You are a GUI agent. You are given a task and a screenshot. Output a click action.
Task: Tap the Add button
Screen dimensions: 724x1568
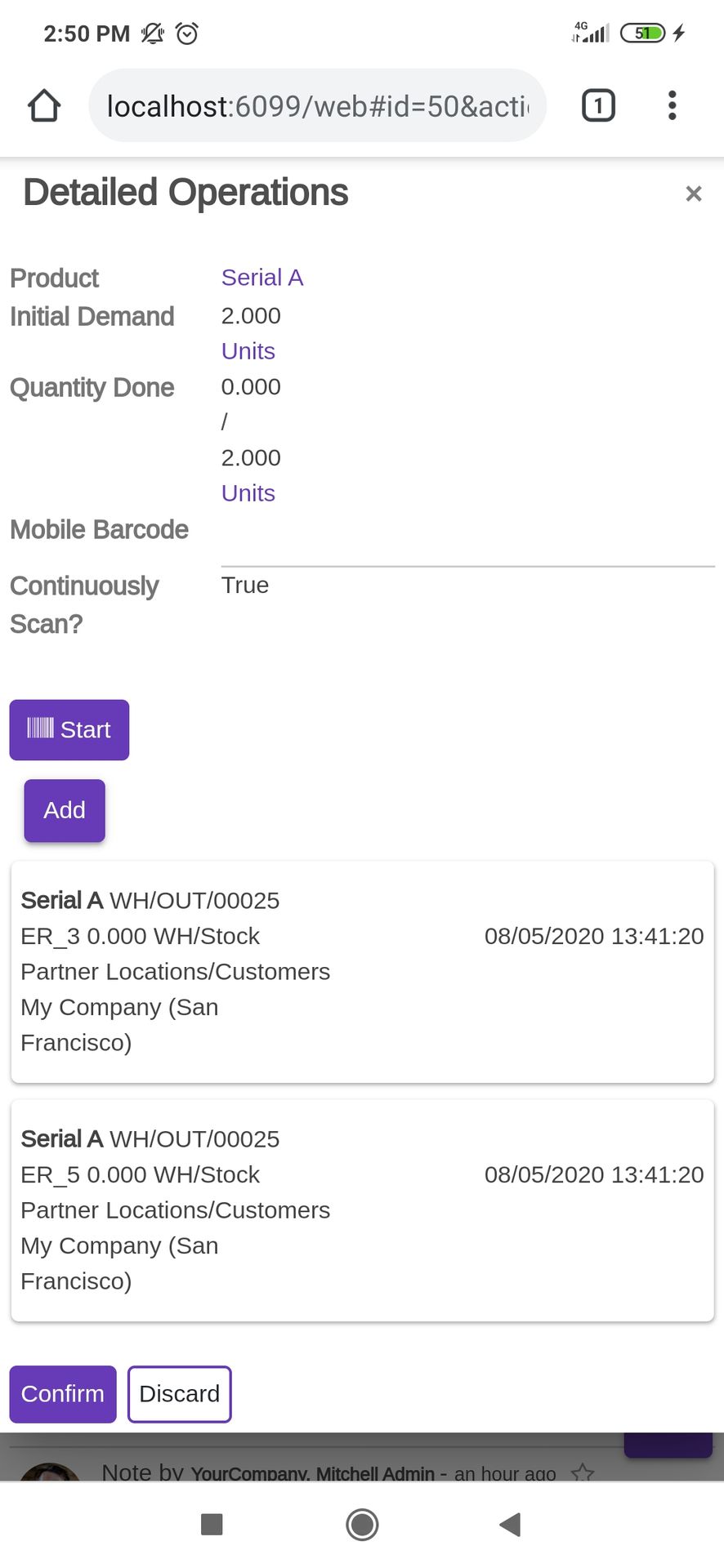pyautogui.click(x=65, y=810)
